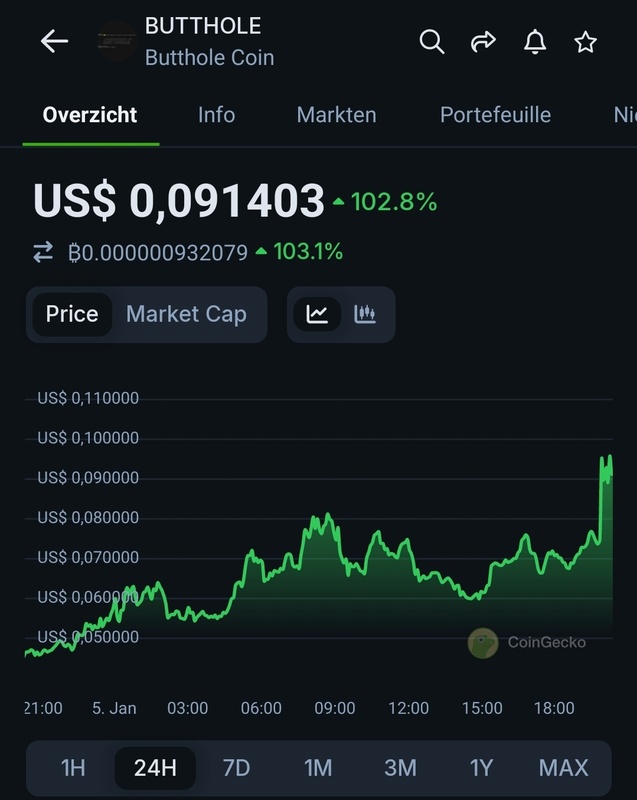Switch to the Info tab
Image resolution: width=637 pixels, height=800 pixels.
(216, 114)
